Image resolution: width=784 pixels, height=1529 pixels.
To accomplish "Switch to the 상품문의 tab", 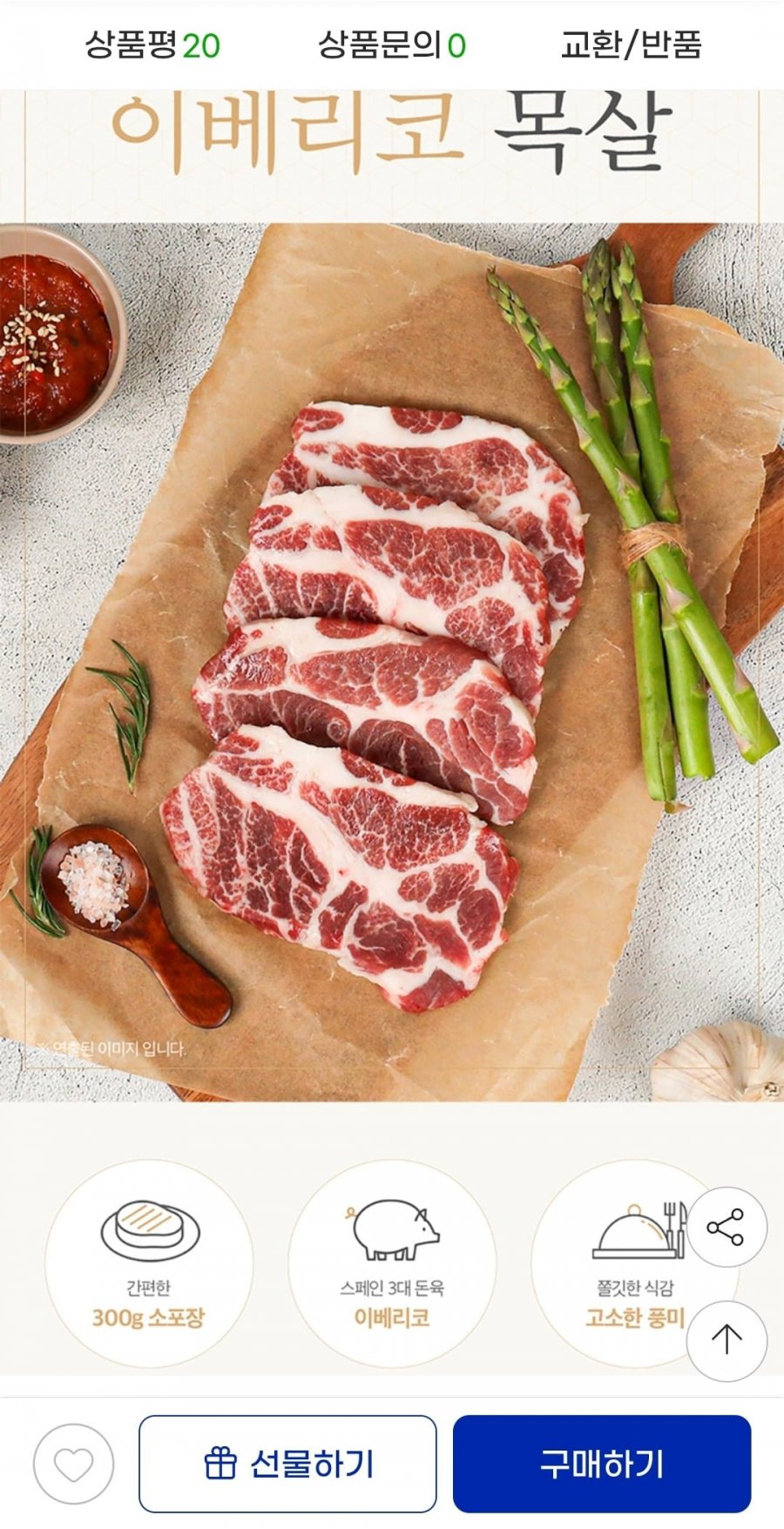I will click(392, 44).
